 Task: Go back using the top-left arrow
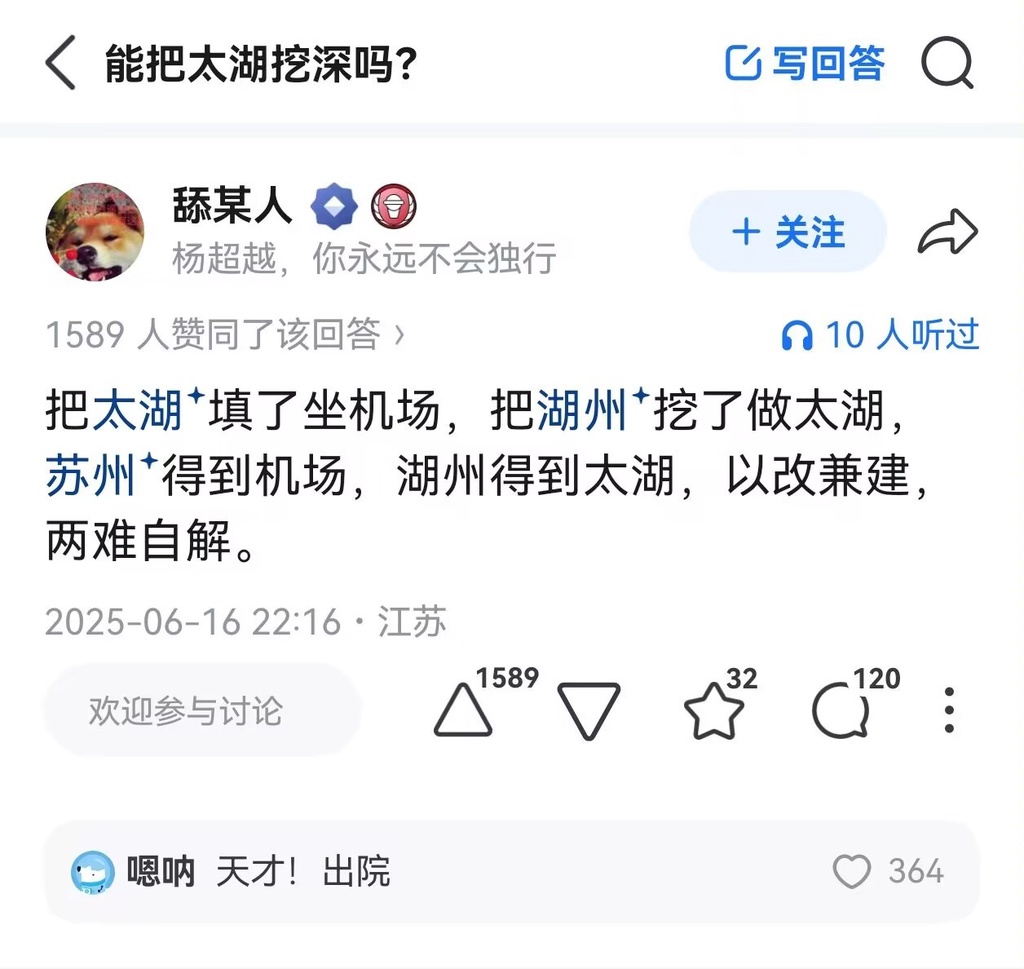pyautogui.click(x=61, y=64)
